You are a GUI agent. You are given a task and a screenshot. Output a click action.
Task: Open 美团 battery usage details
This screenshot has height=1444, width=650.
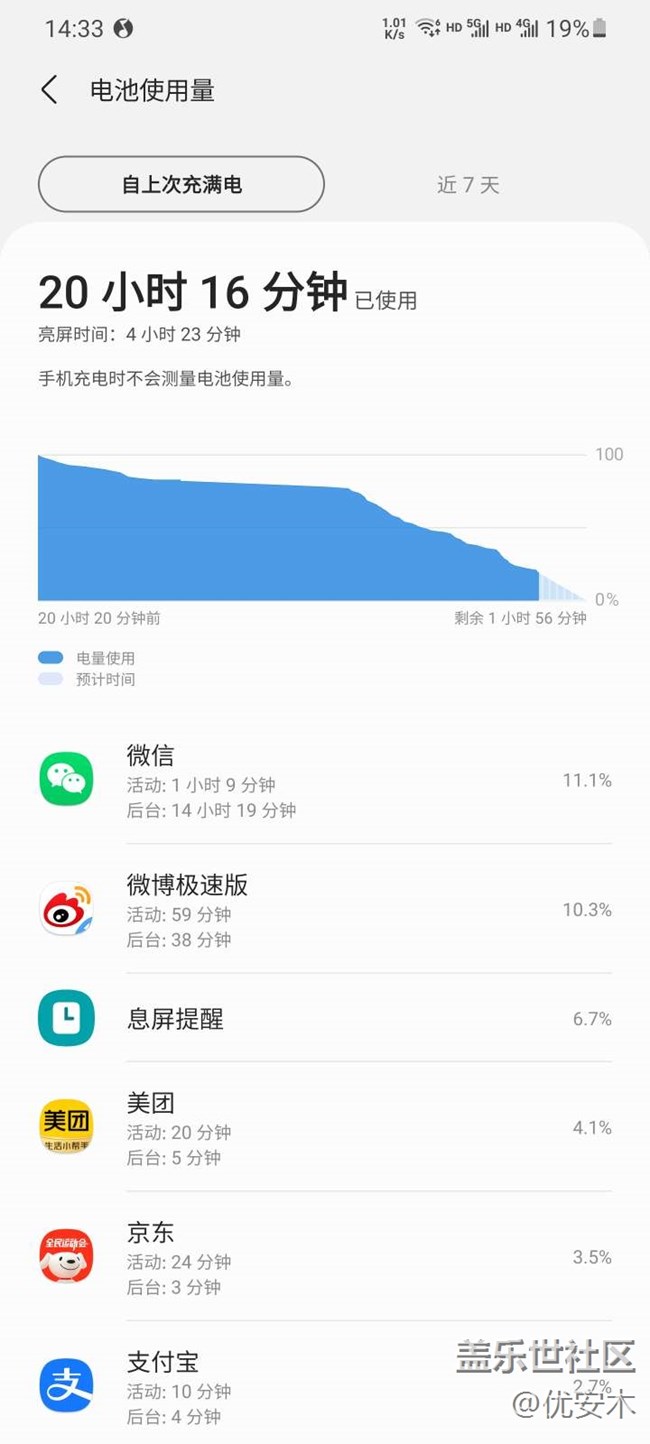325,1128
